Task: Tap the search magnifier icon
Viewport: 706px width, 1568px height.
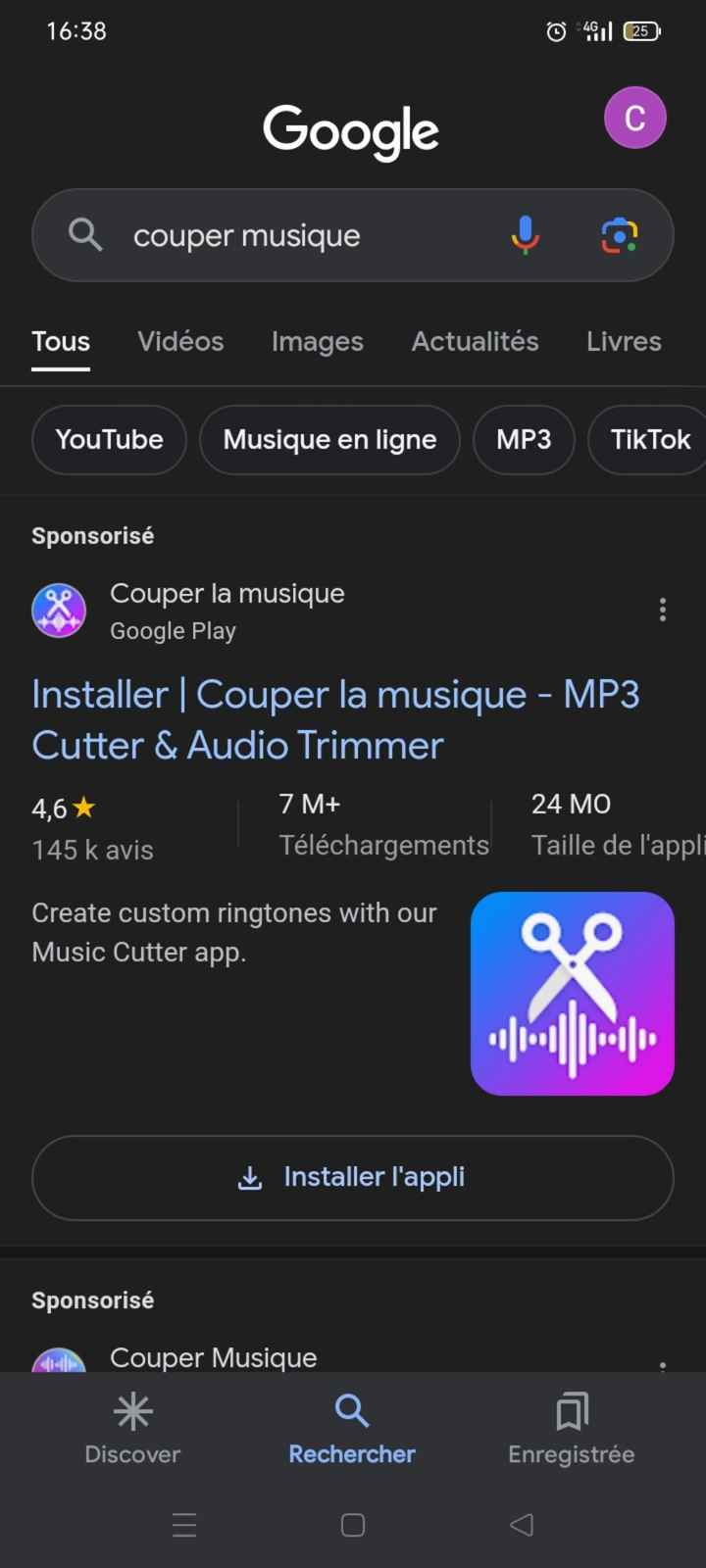Action: click(x=84, y=235)
